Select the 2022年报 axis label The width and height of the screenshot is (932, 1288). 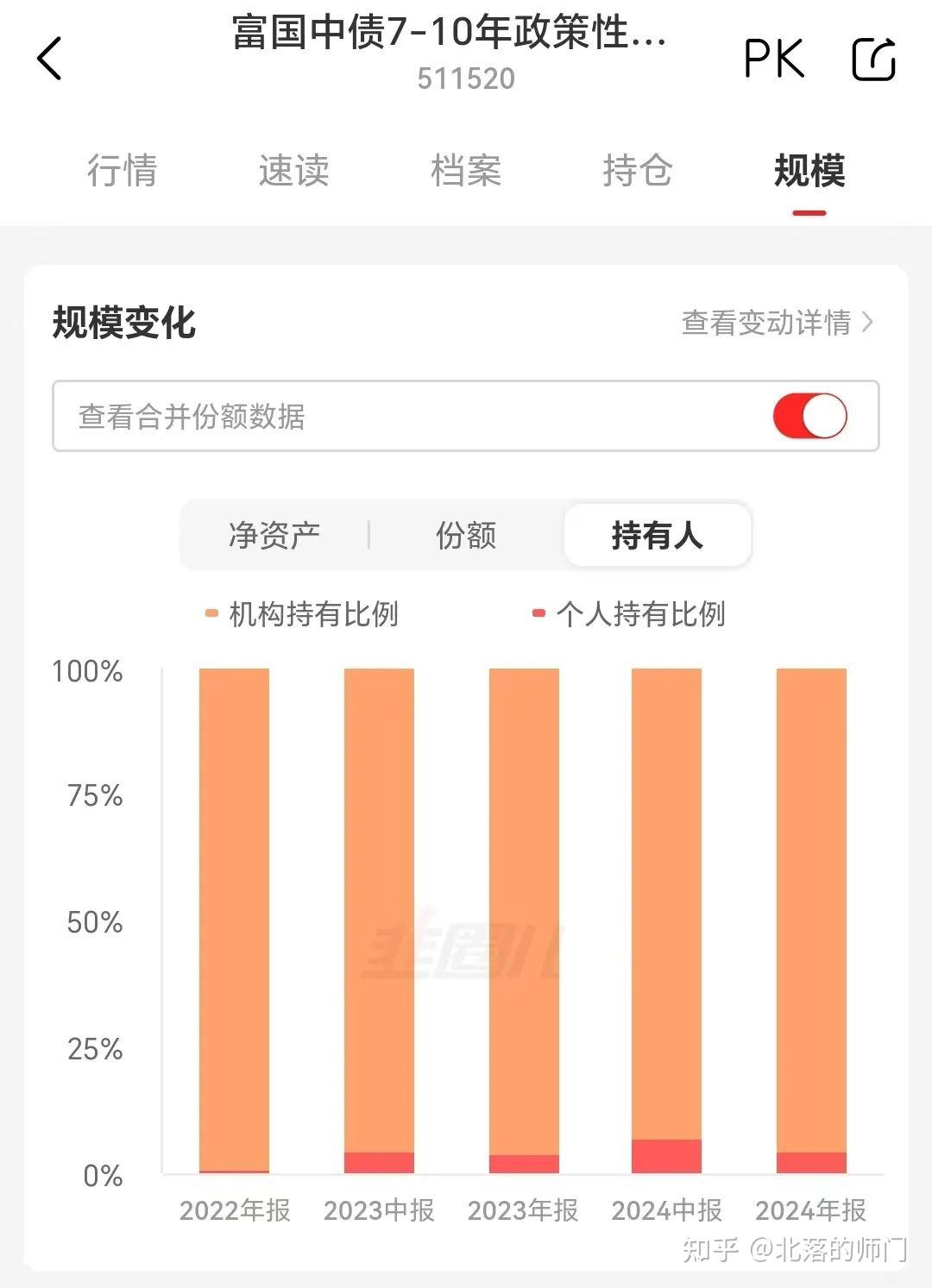tap(235, 1211)
